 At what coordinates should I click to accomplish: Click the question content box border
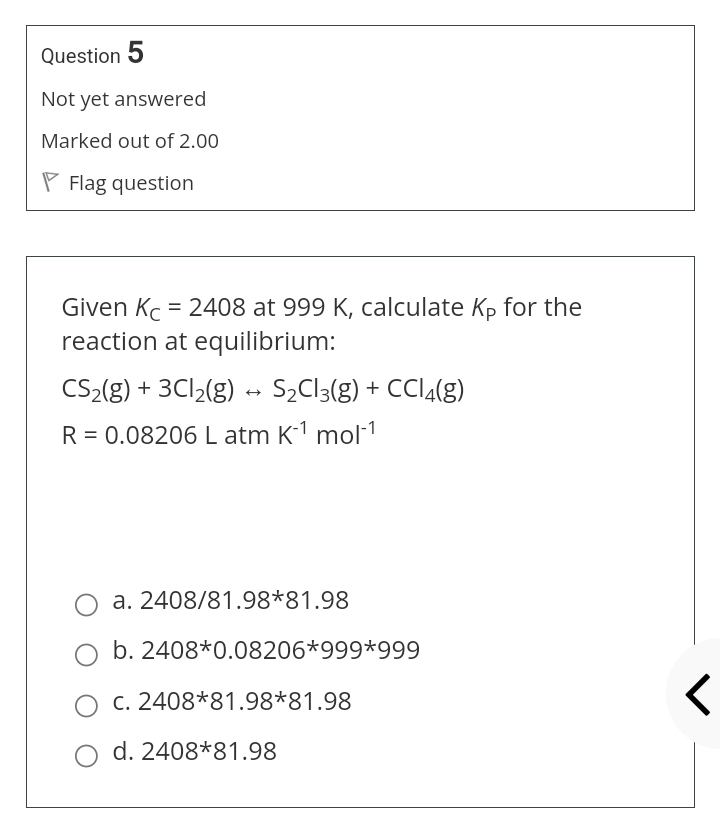(x=360, y=257)
